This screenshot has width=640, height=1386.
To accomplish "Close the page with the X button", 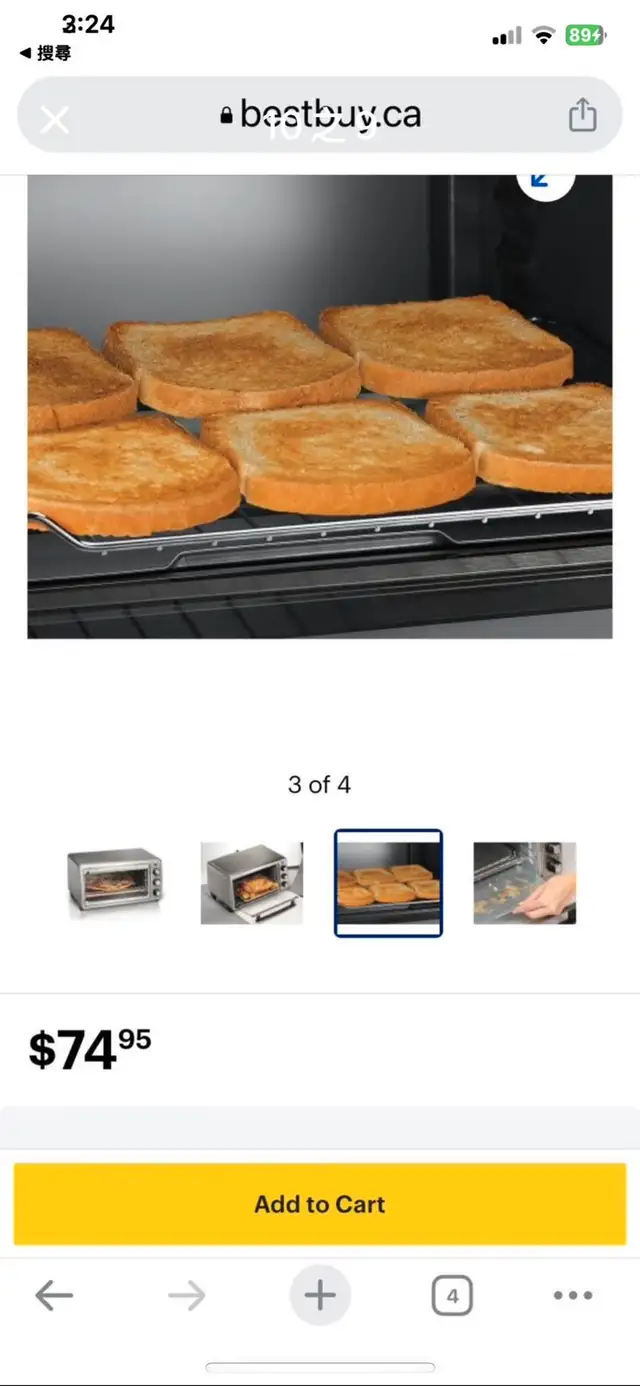I will click(x=55, y=121).
